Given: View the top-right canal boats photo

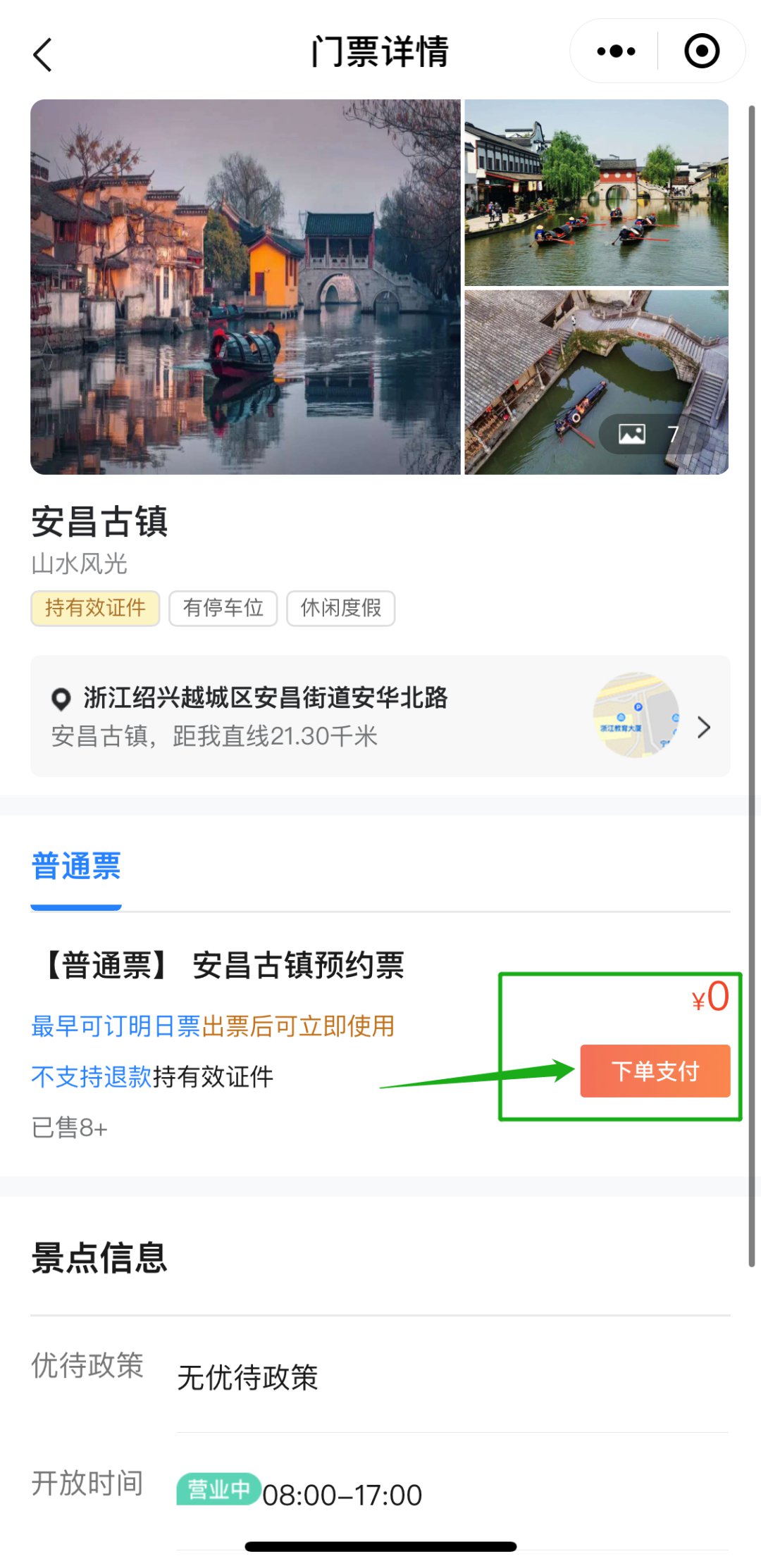Looking at the screenshot, I should click(596, 192).
